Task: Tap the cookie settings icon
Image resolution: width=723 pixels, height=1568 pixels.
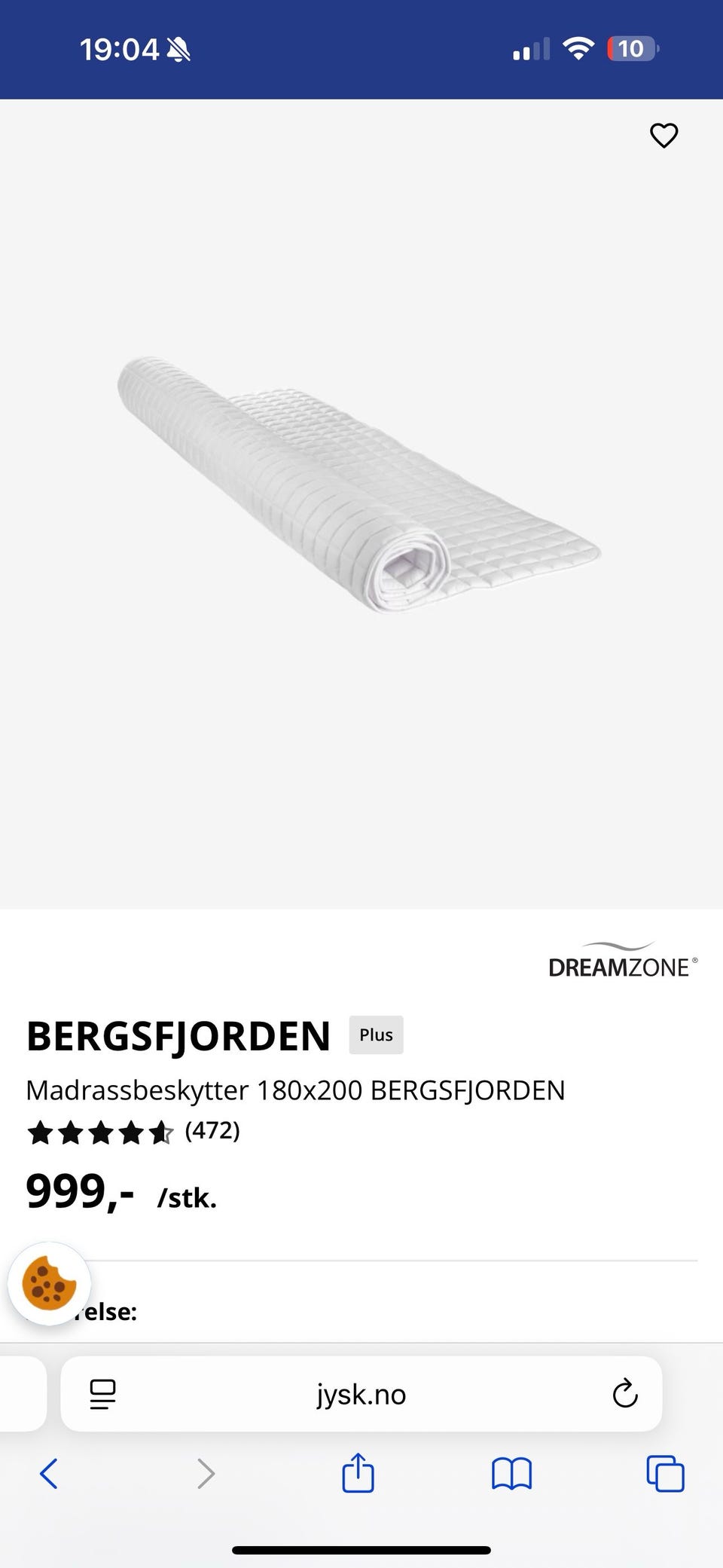Action: [49, 1284]
